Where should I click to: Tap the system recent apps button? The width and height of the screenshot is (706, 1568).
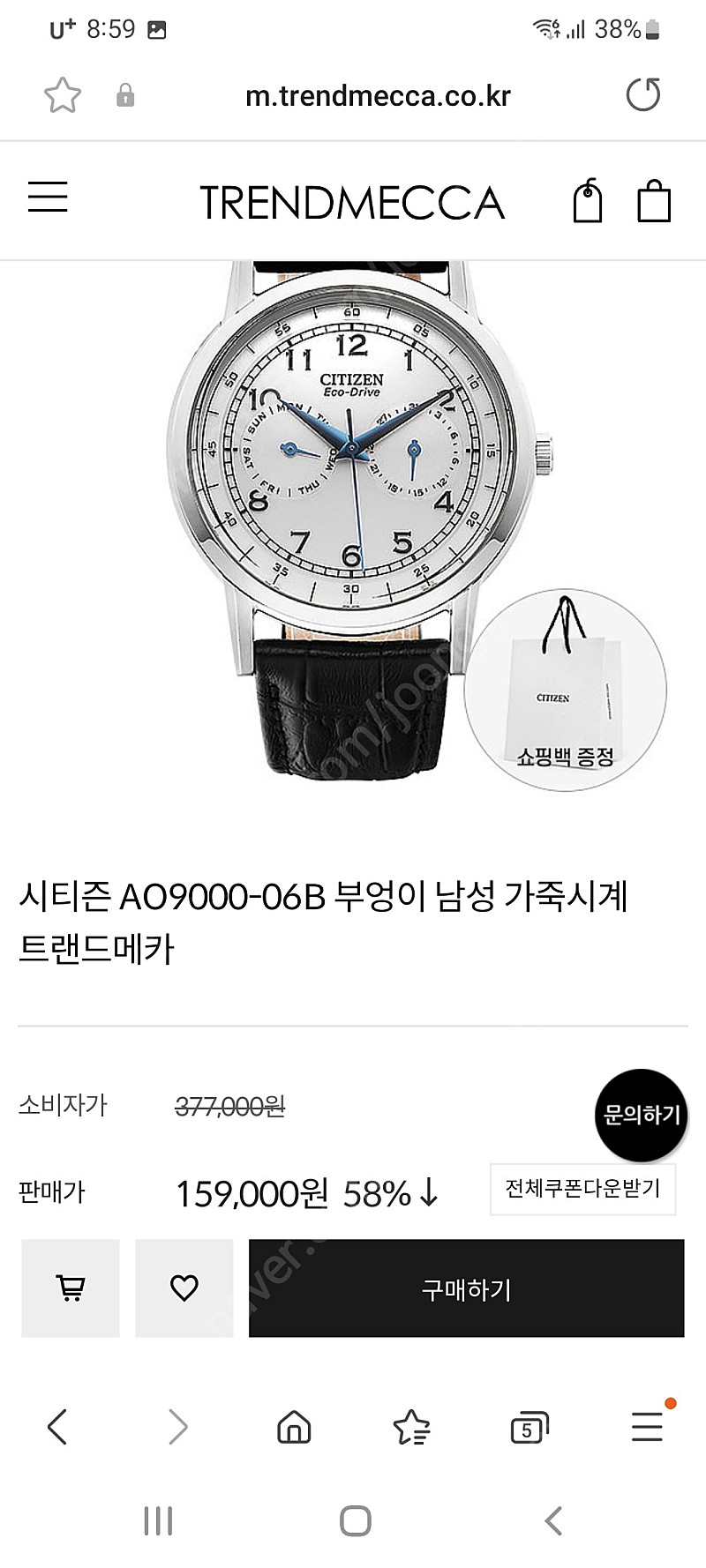158,1521
